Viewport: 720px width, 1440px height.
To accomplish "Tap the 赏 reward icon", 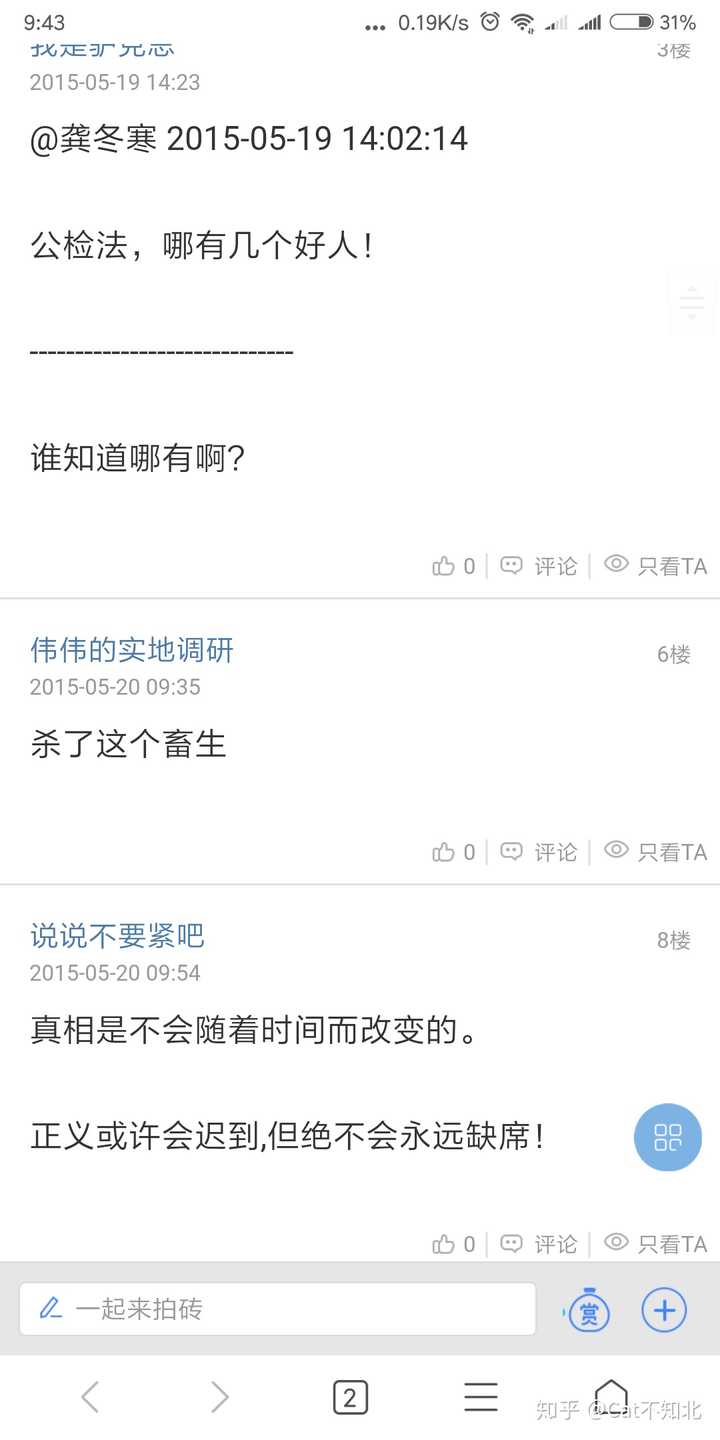I will (x=589, y=1310).
